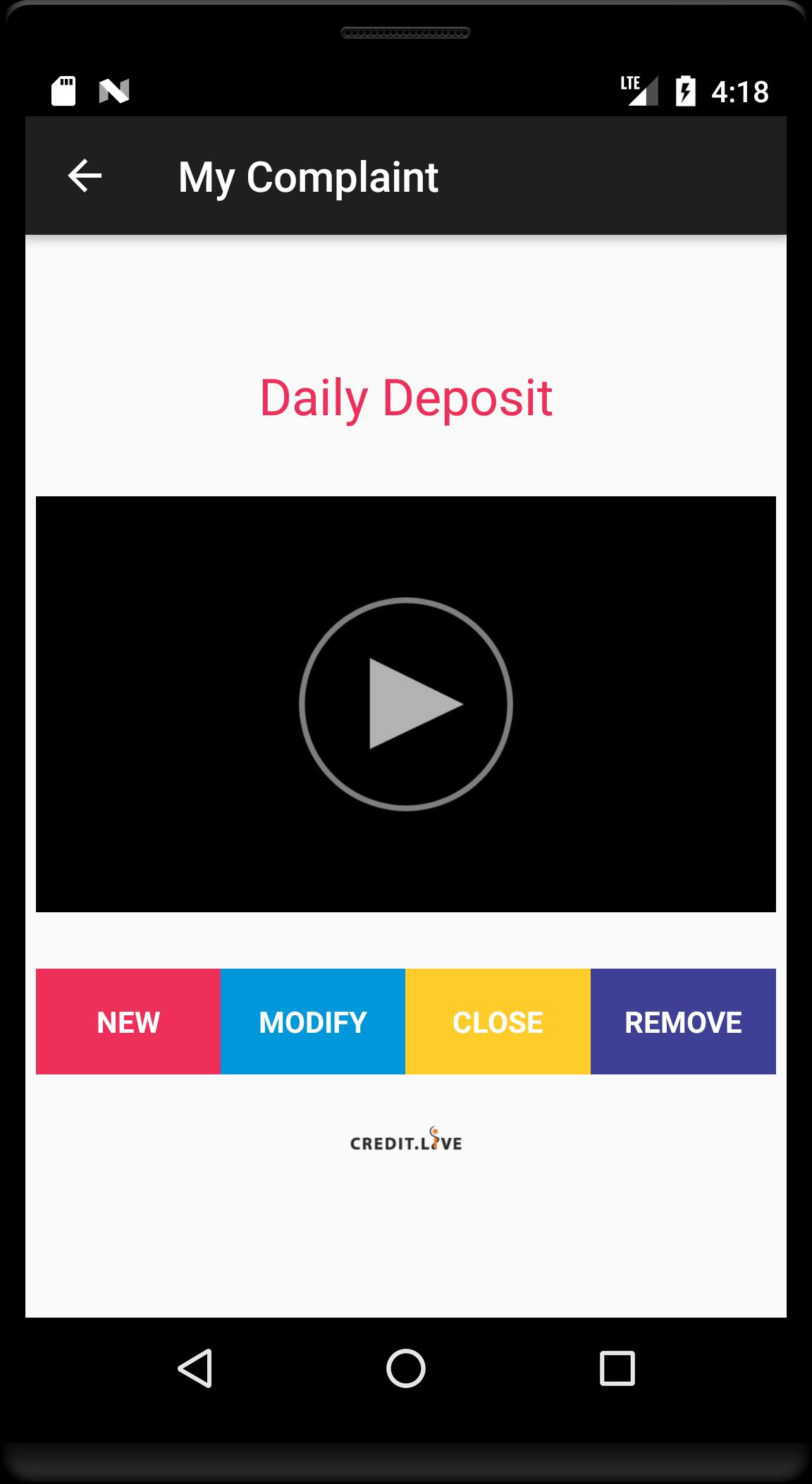This screenshot has width=812, height=1484.
Task: Go to the system home screen
Action: click(x=406, y=1368)
